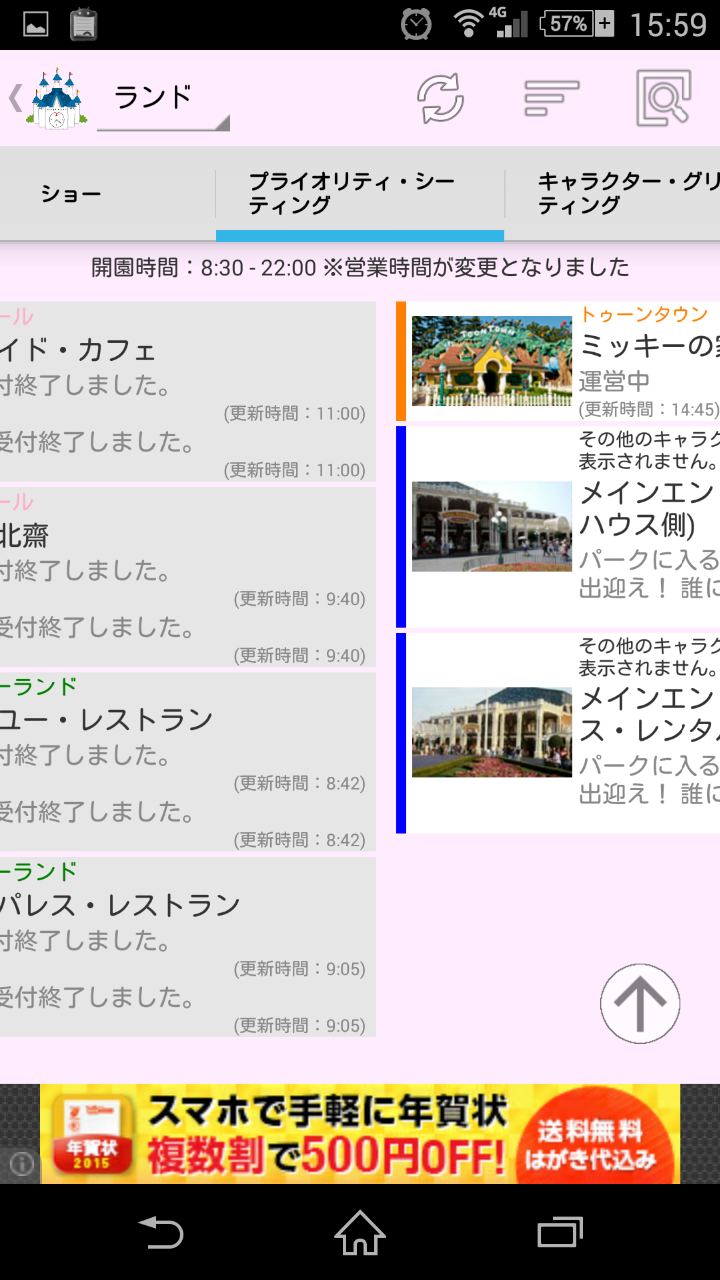720x1280 pixels.
Task: Return with the system back button
Action: 160,1232
